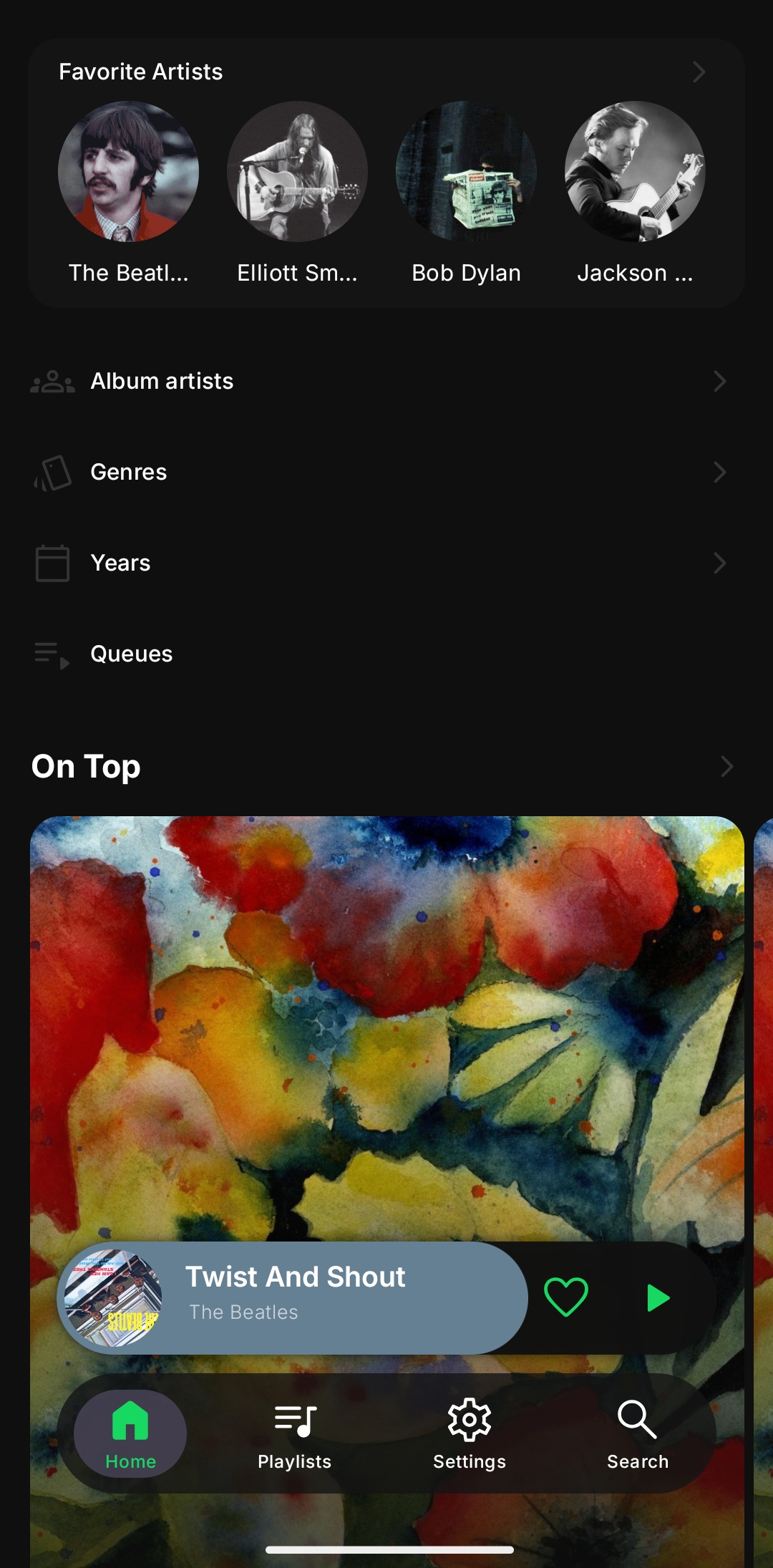773x1568 pixels.
Task: Select the Jackson artist avatar
Action: tap(635, 172)
